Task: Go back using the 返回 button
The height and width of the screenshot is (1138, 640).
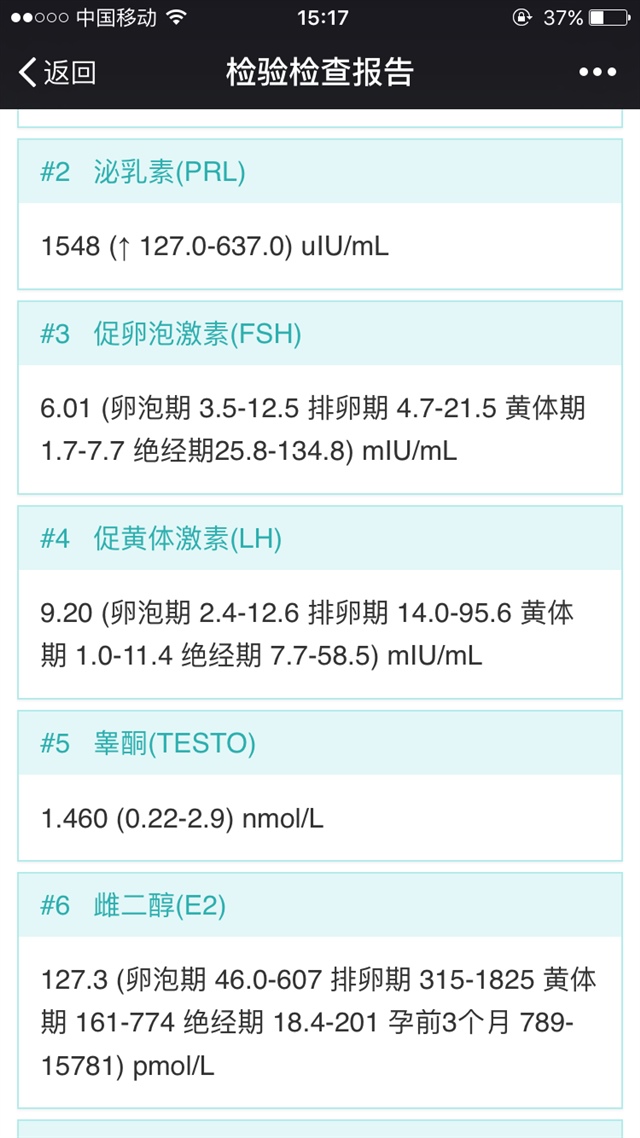Action: [57, 72]
